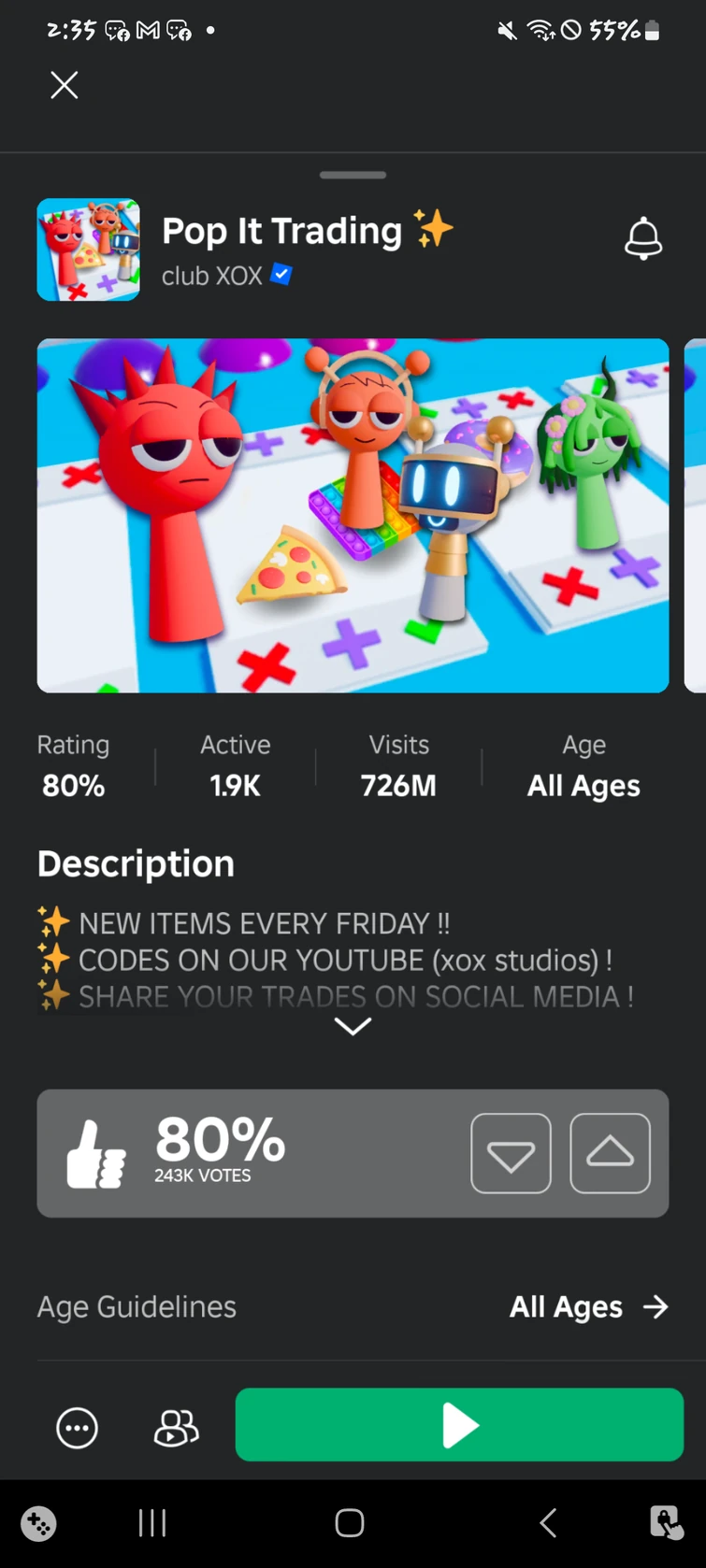Open Age Guidelines details
The image size is (706, 1568).
(x=589, y=1306)
